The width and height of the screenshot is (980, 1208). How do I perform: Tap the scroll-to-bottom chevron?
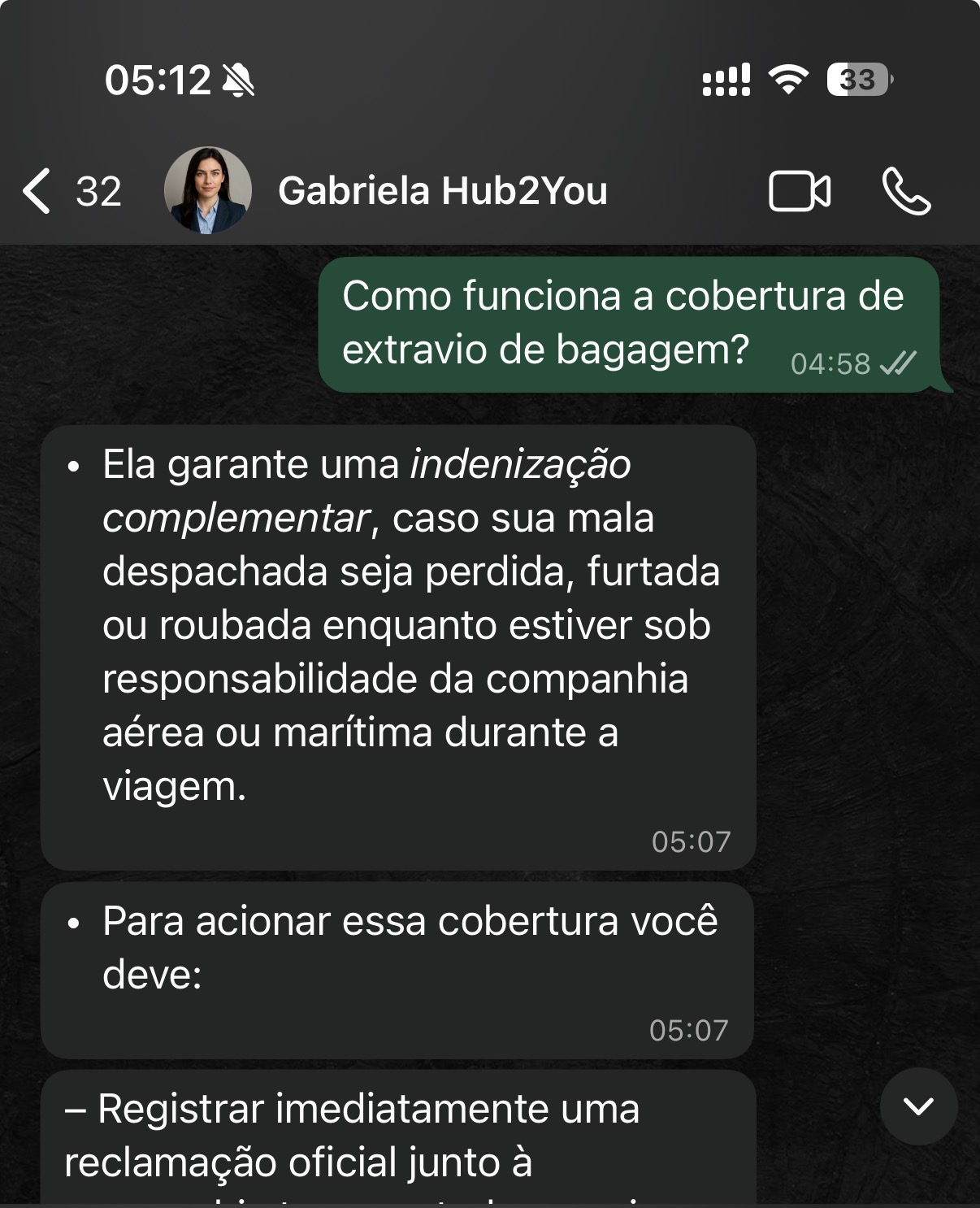pos(918,1105)
